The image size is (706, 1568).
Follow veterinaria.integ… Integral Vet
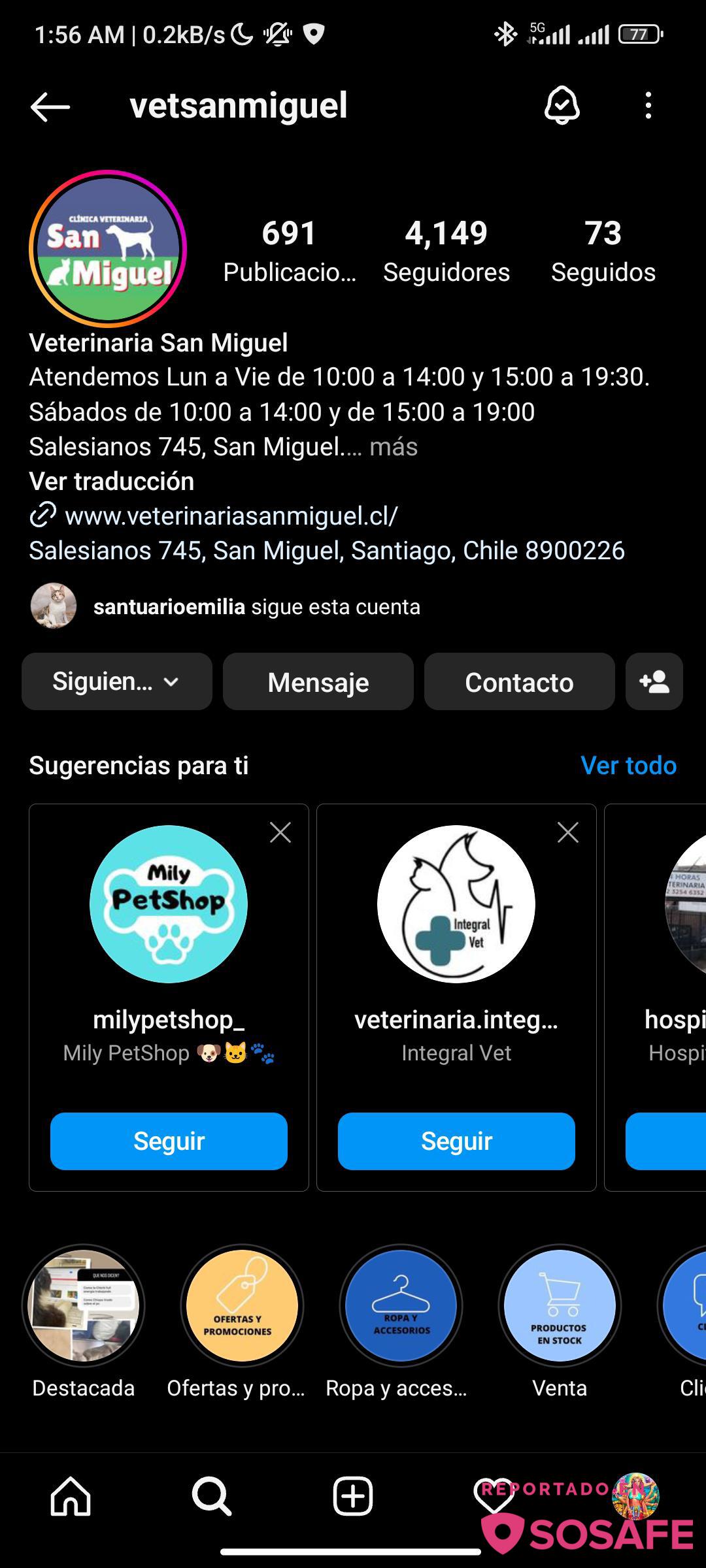456,1141
